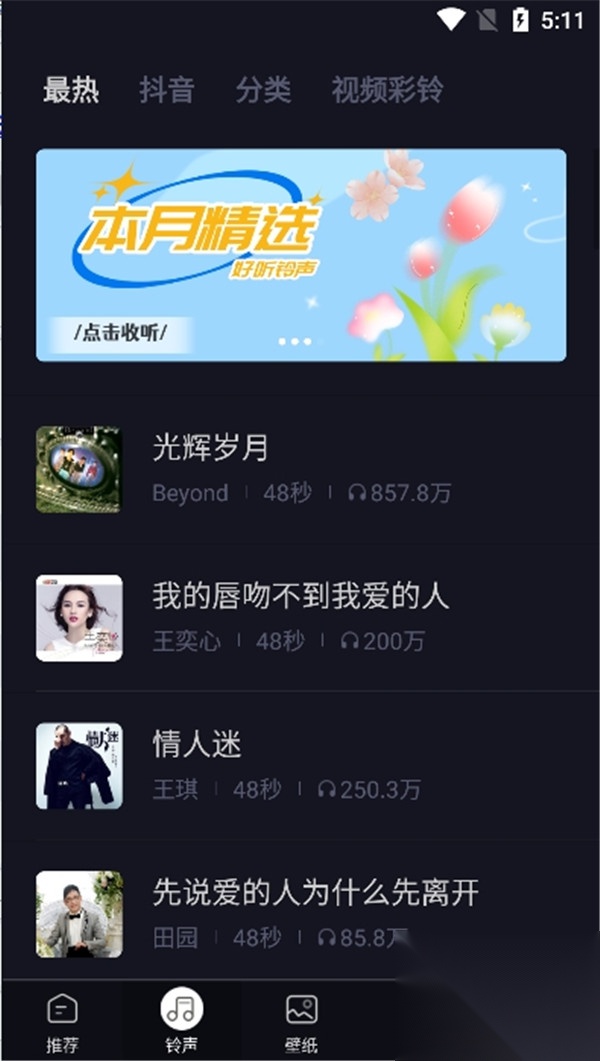Open the 分类 tab
The height and width of the screenshot is (1061, 600).
(263, 91)
